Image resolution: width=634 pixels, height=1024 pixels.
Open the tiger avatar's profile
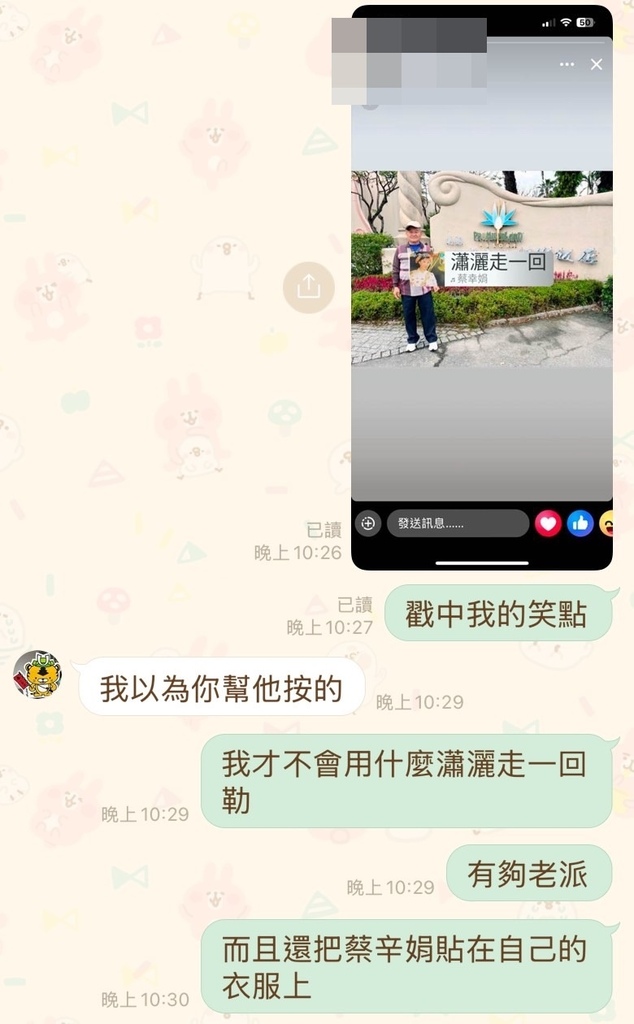pos(38,675)
